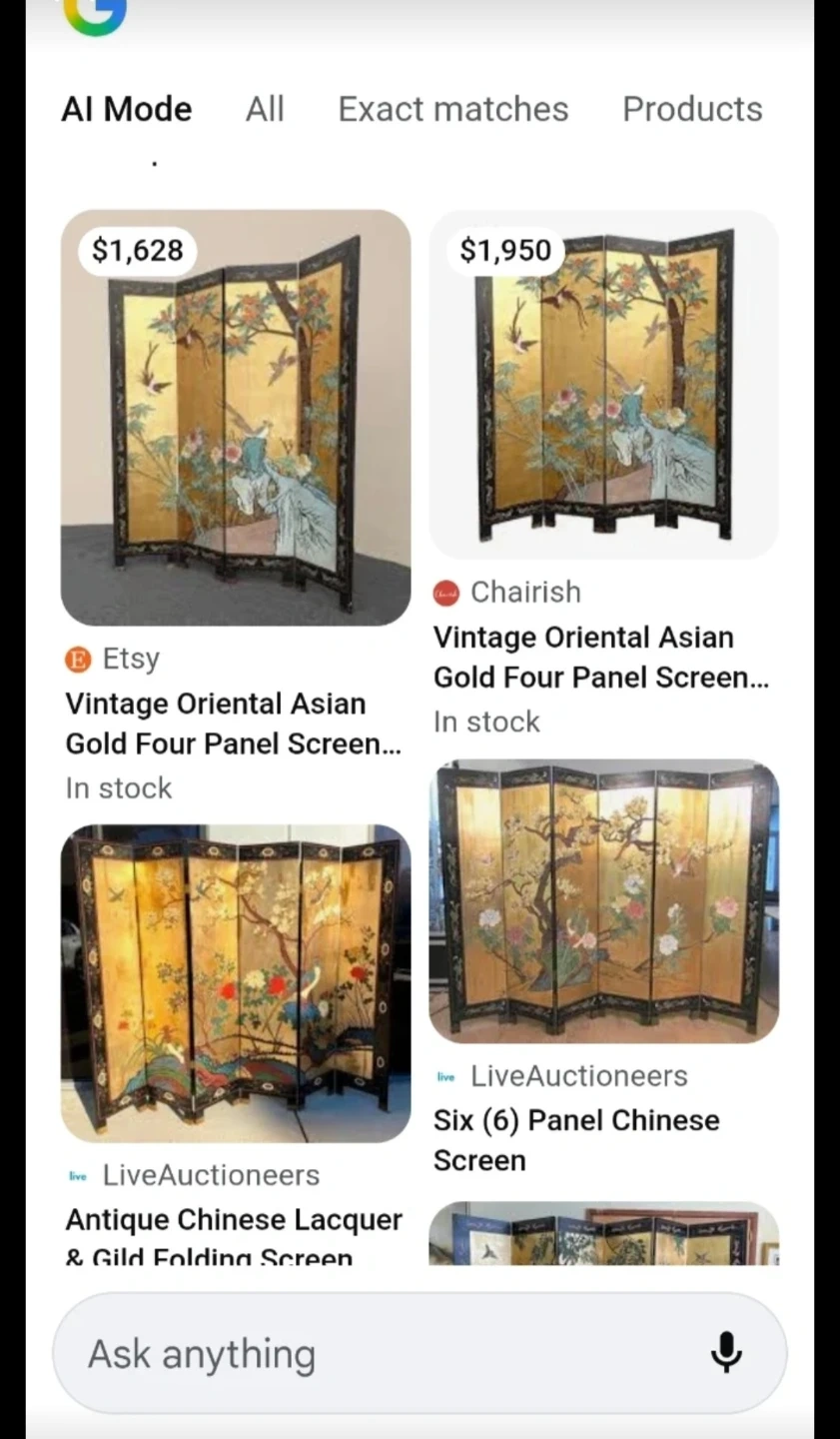Image resolution: width=840 pixels, height=1439 pixels.
Task: View the $1,950 Chairish screen listing
Action: 603,385
